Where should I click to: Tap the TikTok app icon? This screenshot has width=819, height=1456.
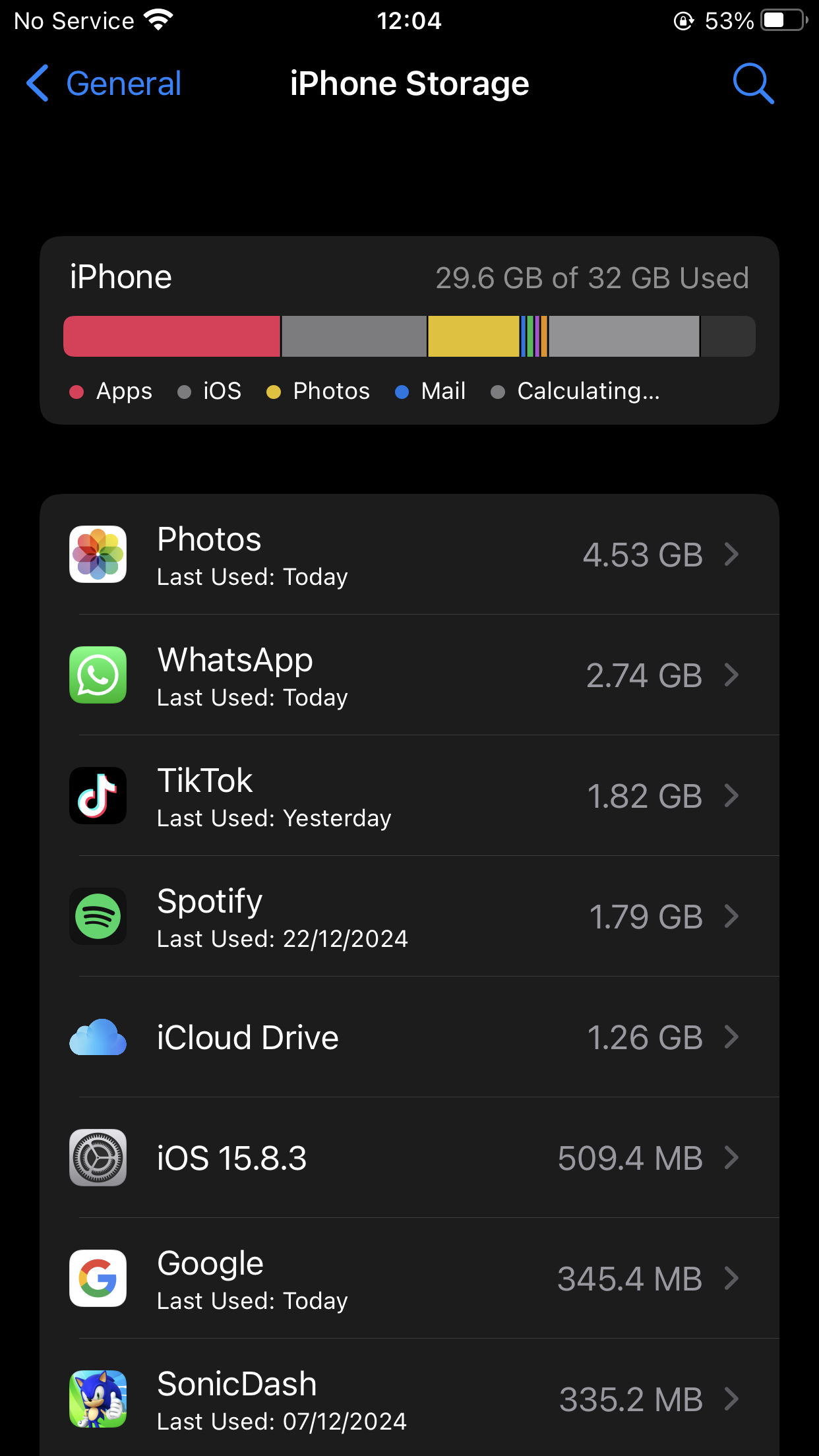point(97,796)
